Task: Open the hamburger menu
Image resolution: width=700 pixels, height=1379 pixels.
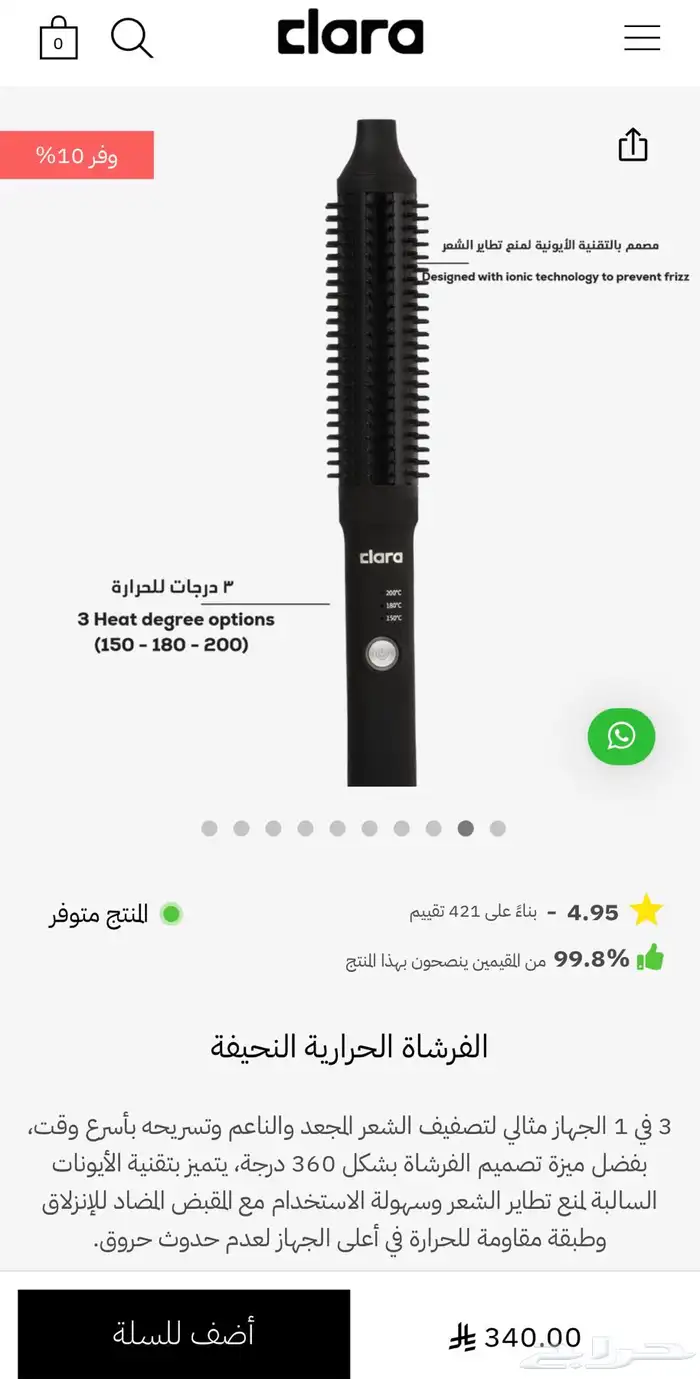Action: click(642, 38)
